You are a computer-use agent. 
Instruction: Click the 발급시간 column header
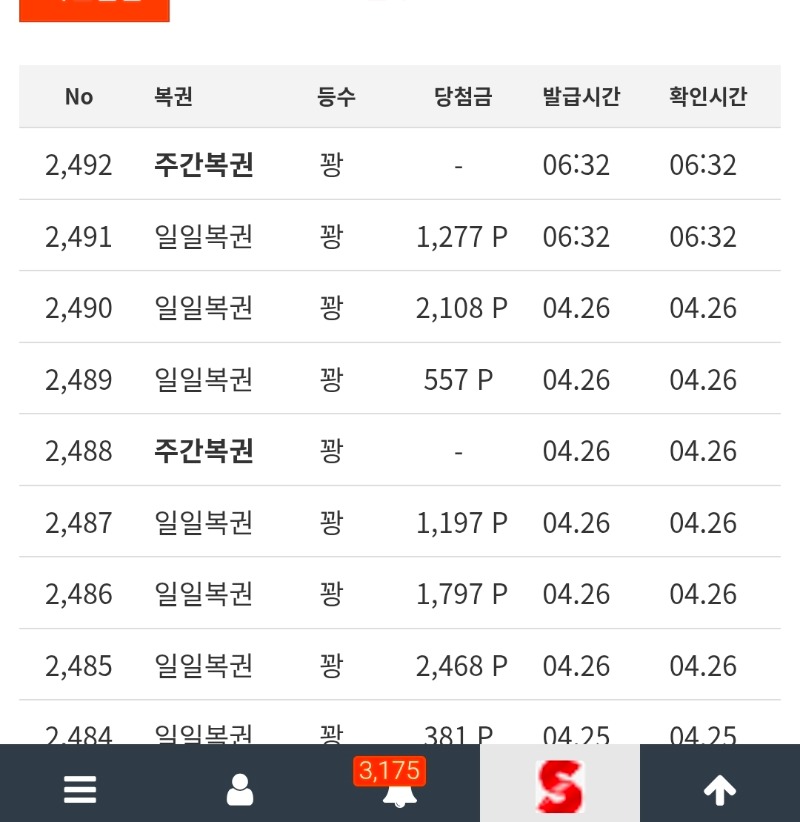[x=581, y=97]
